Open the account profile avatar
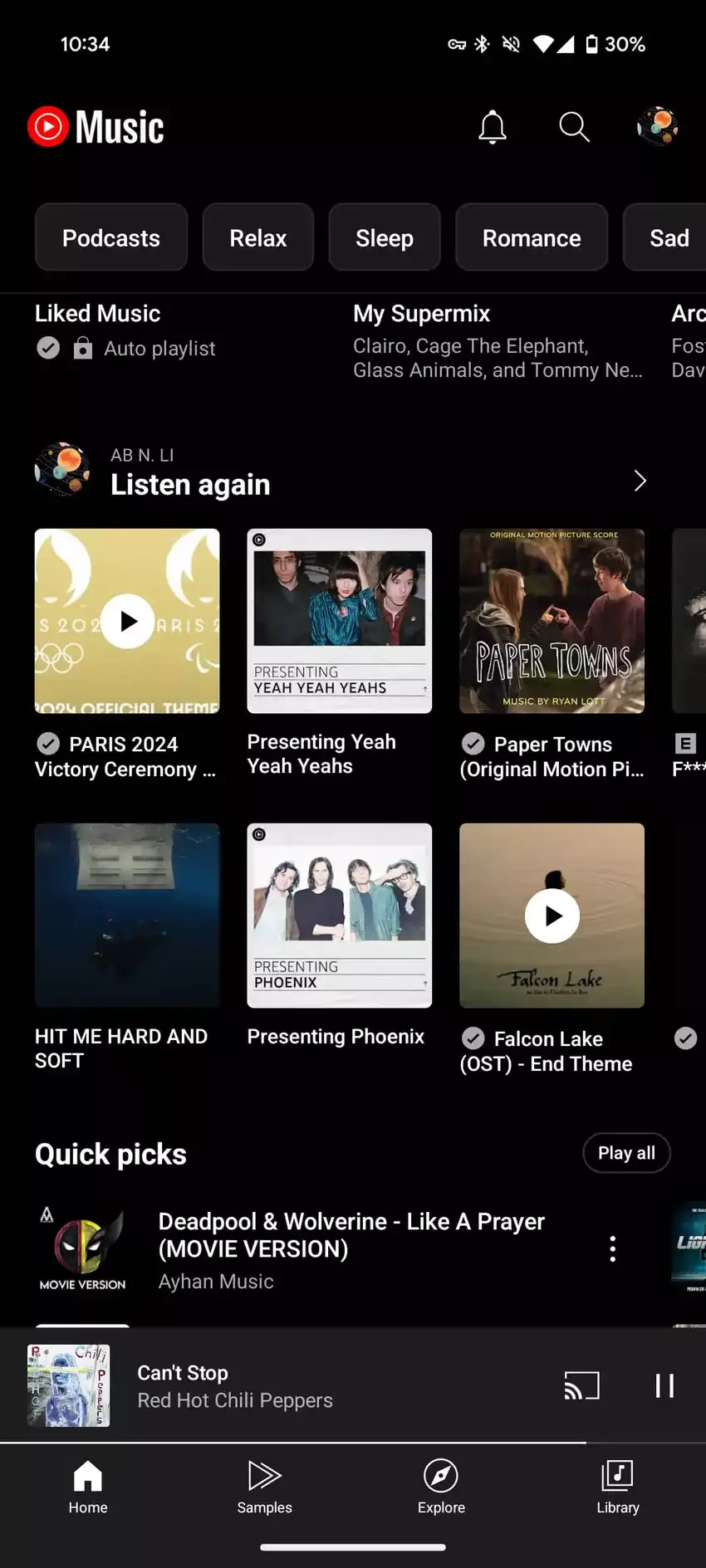The height and width of the screenshot is (1568, 706). tap(657, 127)
